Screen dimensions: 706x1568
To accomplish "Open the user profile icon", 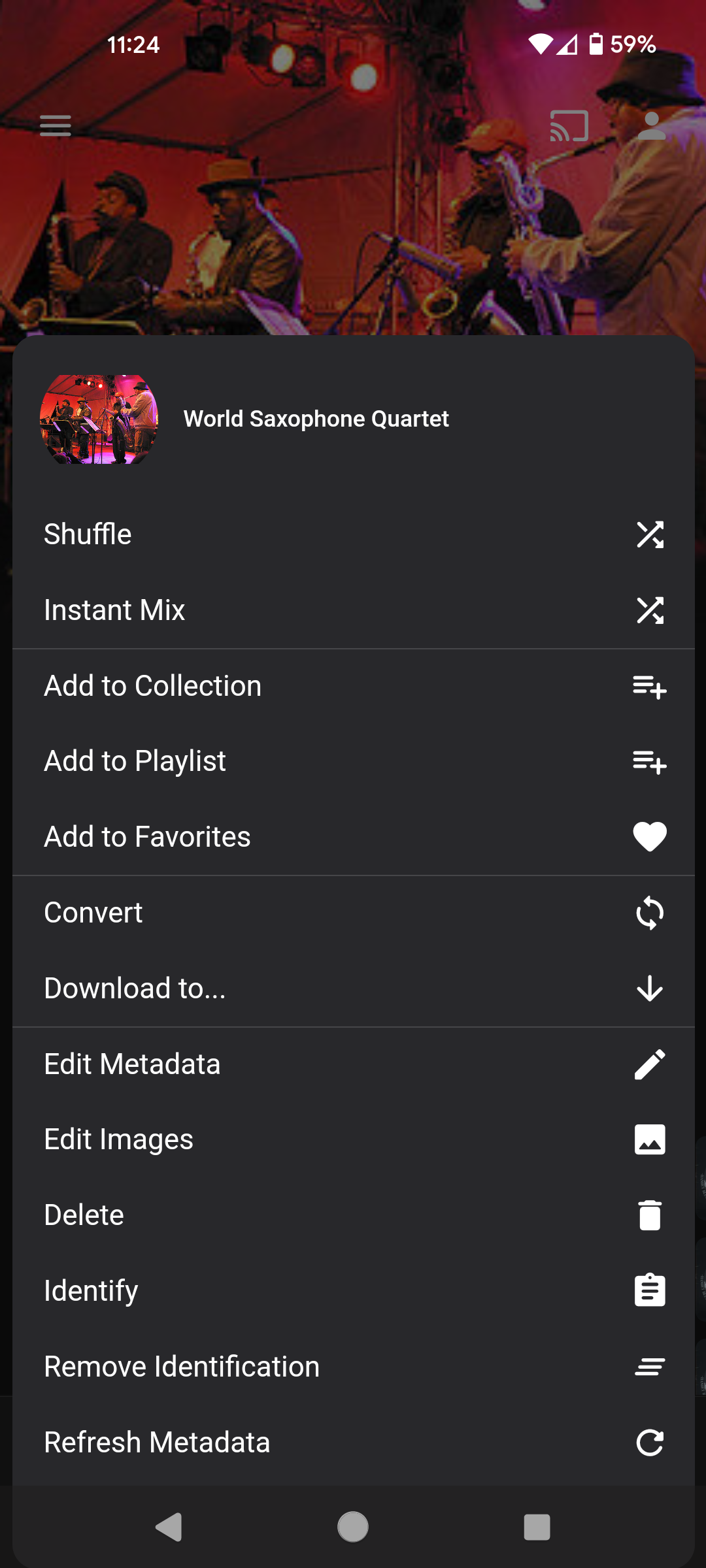I will pyautogui.click(x=651, y=125).
